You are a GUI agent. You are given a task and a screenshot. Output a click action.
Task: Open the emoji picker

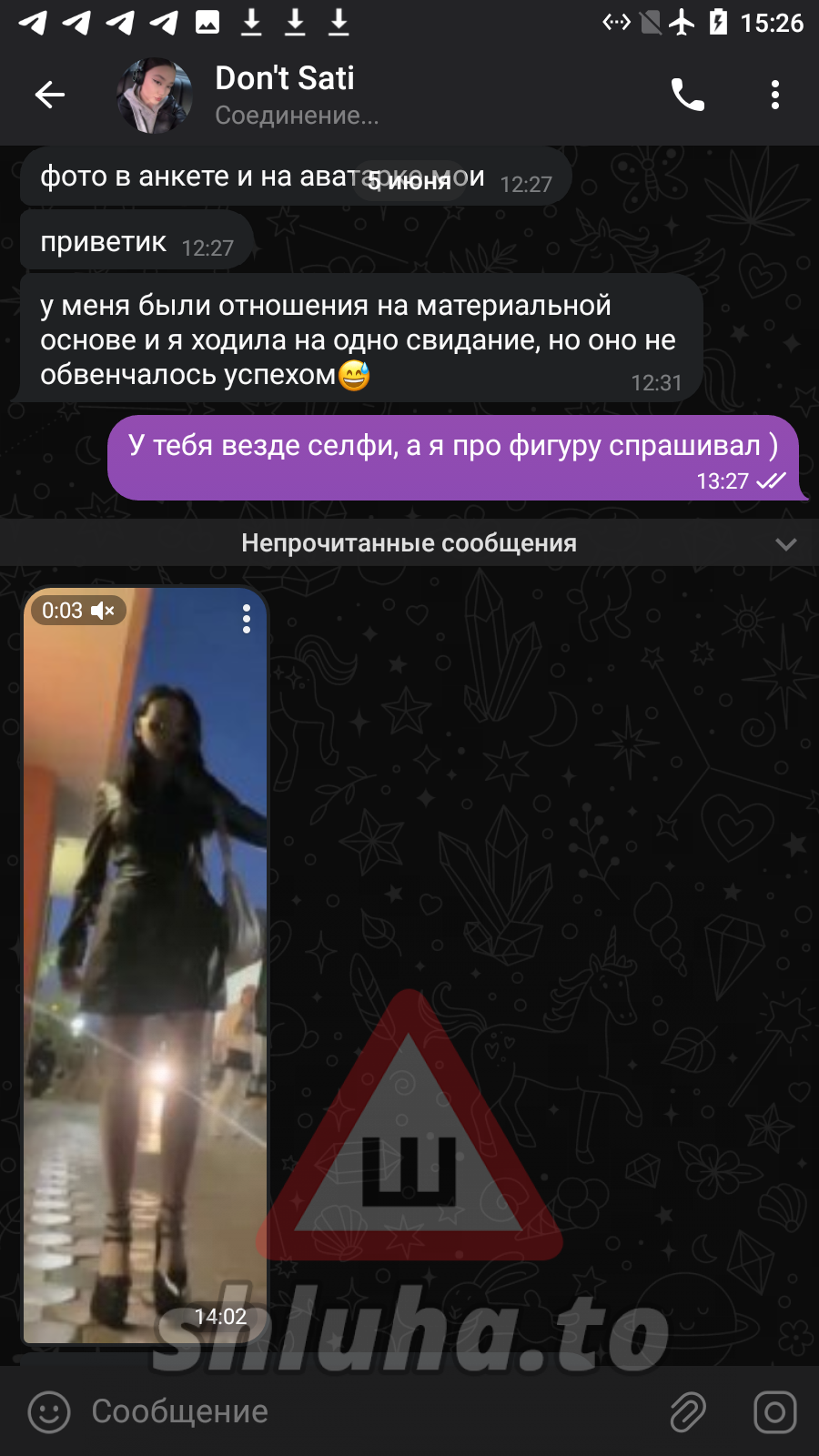point(49,1412)
